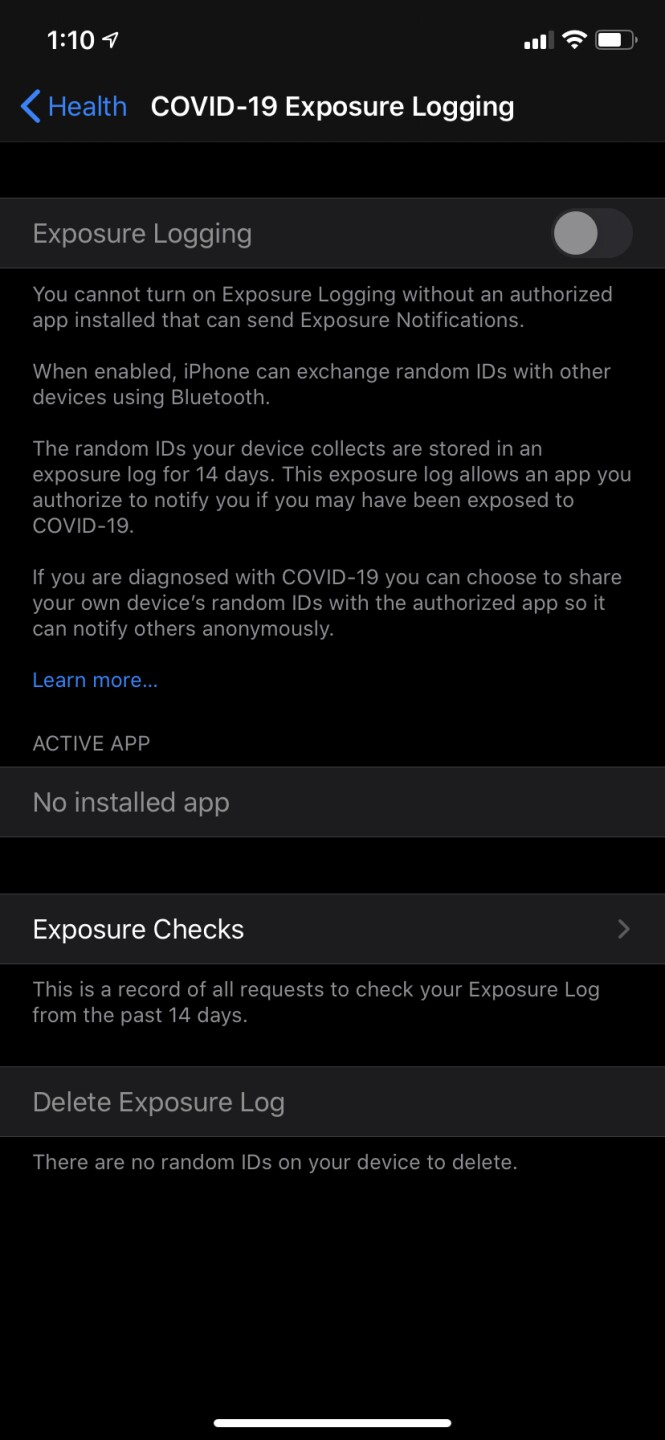Toggle the Exposure Logging switch
665x1440 pixels.
tap(592, 234)
